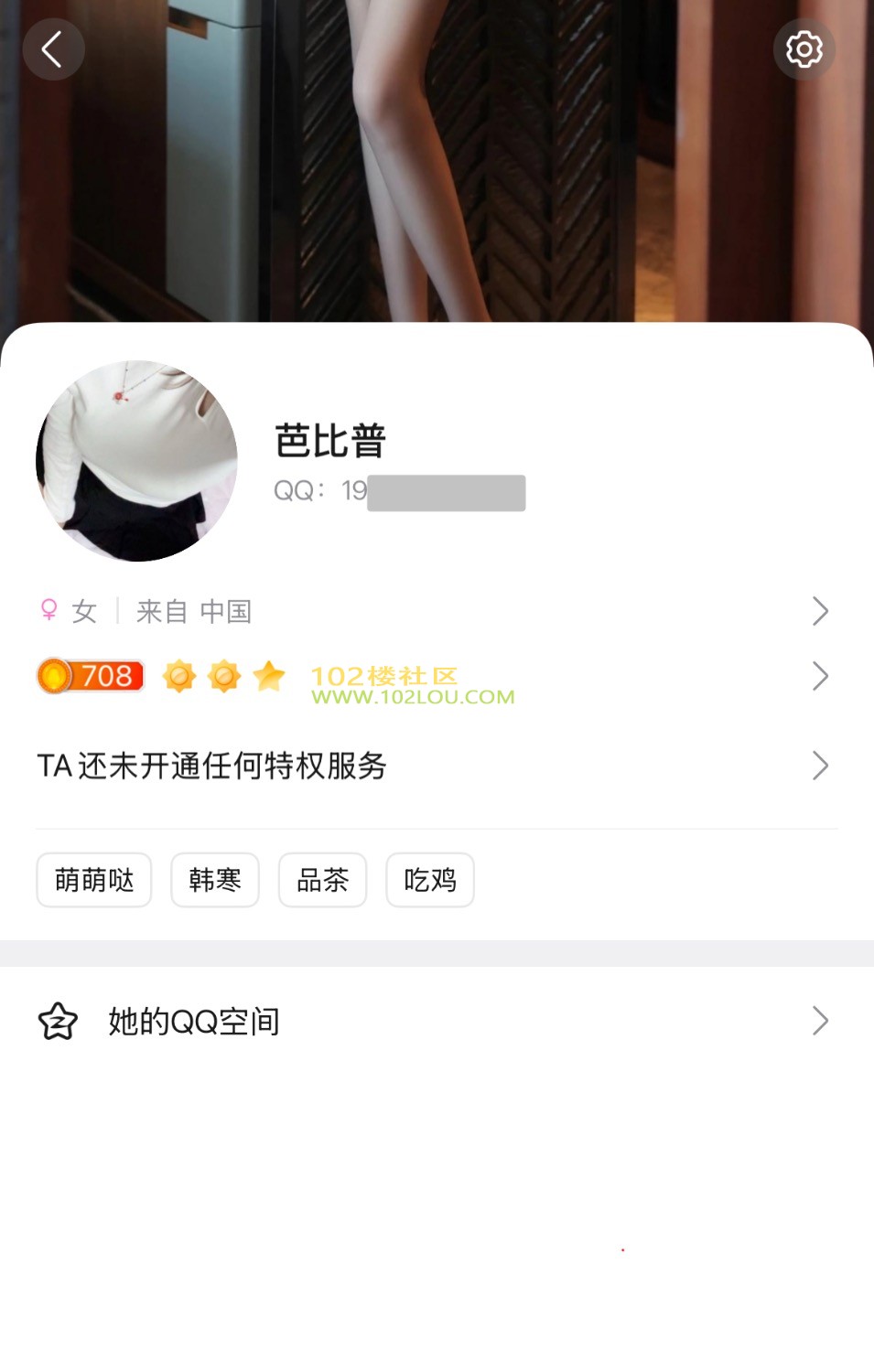Screen dimensions: 874x1372
Task: Go back using the top-left arrow
Action: (53, 49)
